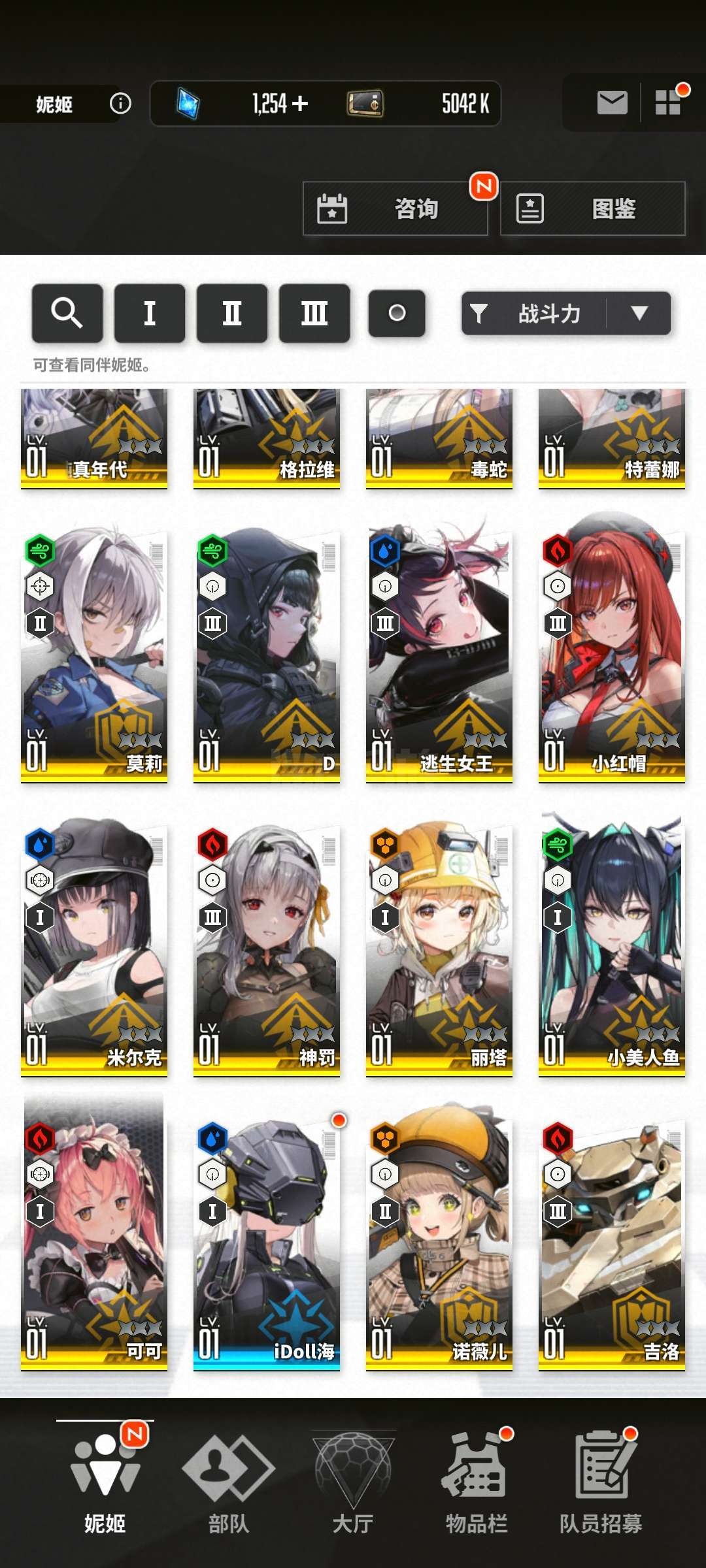Filter by burst type III

(x=314, y=313)
